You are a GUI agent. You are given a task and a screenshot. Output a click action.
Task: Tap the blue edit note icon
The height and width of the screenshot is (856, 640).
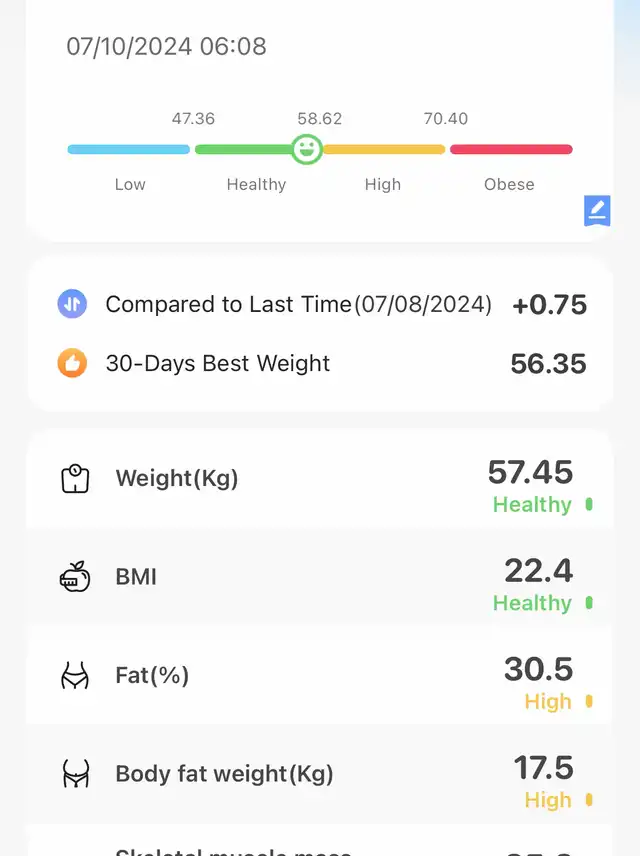(x=597, y=210)
